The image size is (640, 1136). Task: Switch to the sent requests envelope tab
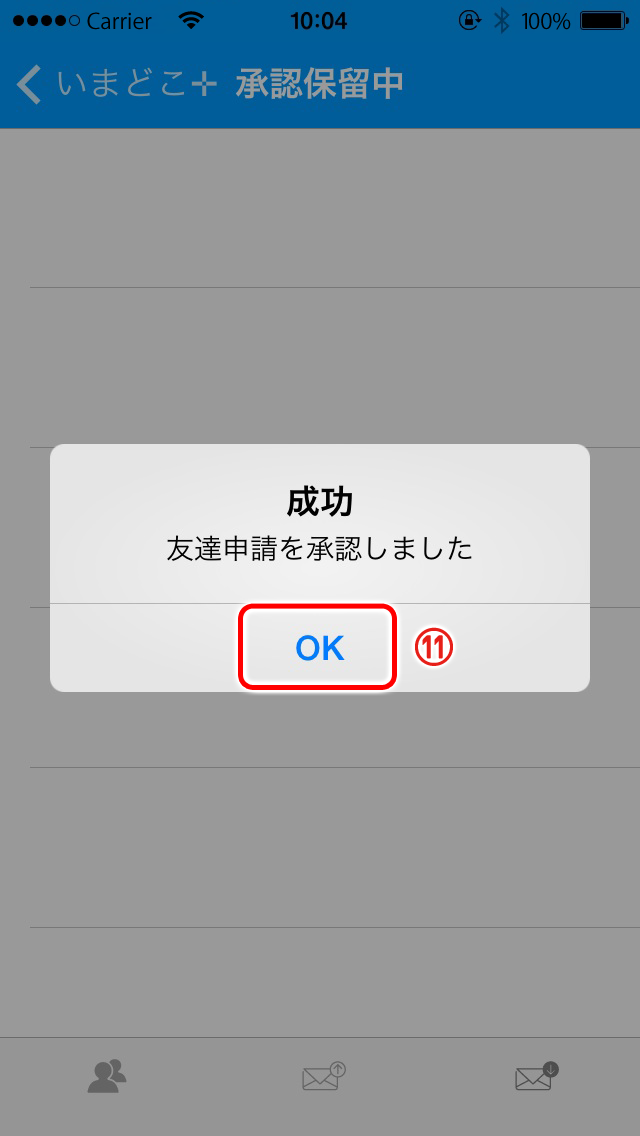coord(324,1077)
